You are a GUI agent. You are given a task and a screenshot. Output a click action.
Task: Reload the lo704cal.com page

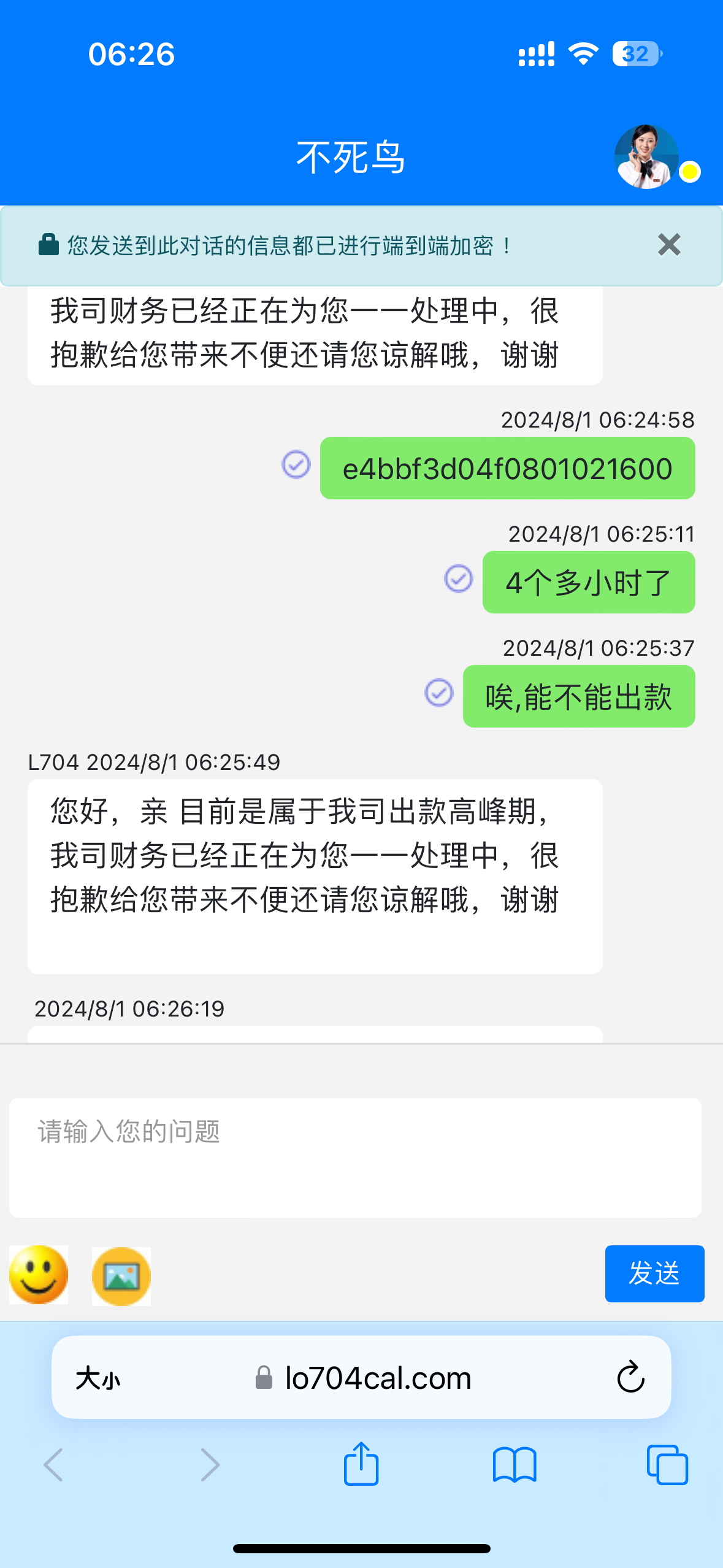coord(630,1378)
